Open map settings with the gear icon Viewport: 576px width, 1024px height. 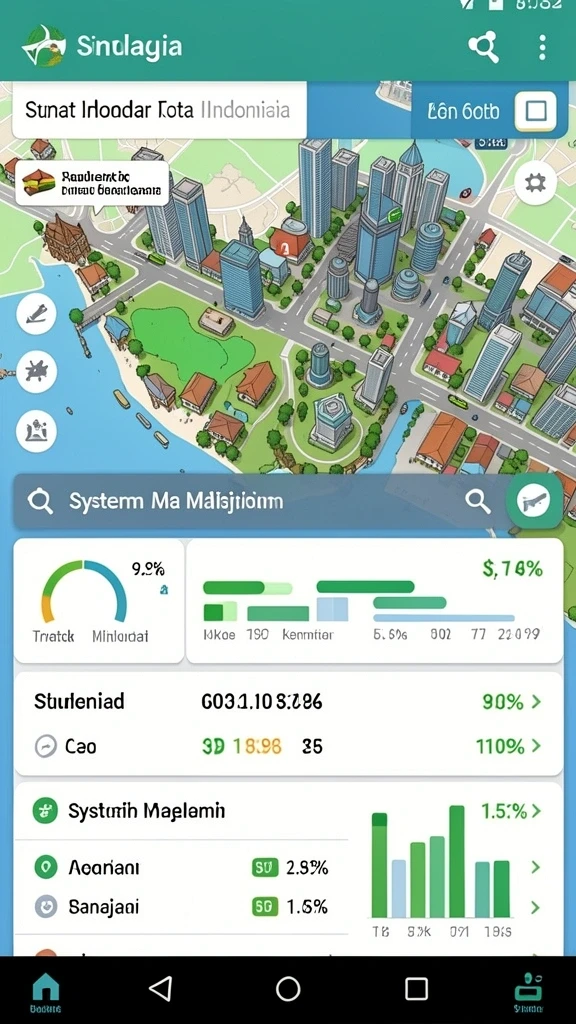click(x=535, y=182)
